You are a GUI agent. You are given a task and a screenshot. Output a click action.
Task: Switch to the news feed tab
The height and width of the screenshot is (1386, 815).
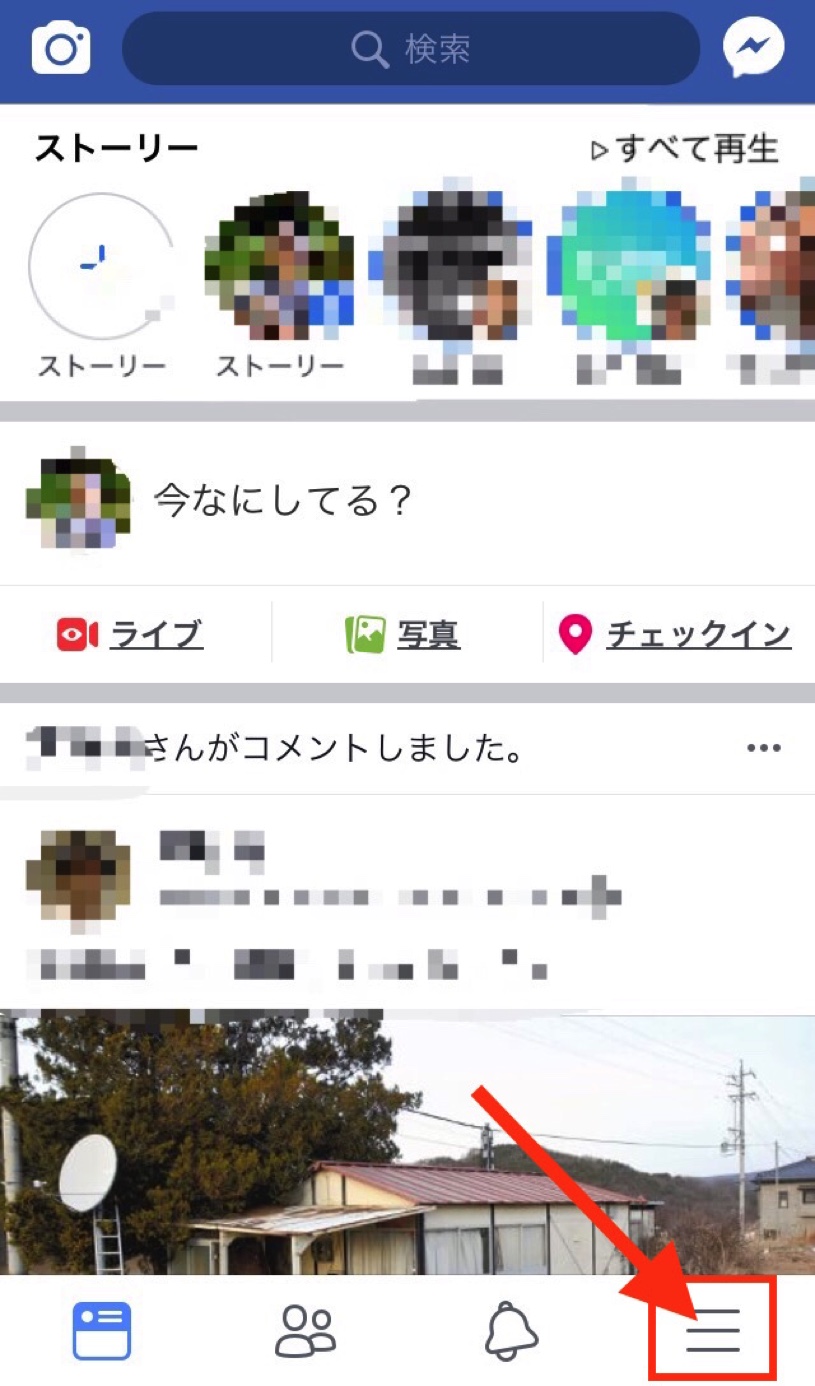101,1330
